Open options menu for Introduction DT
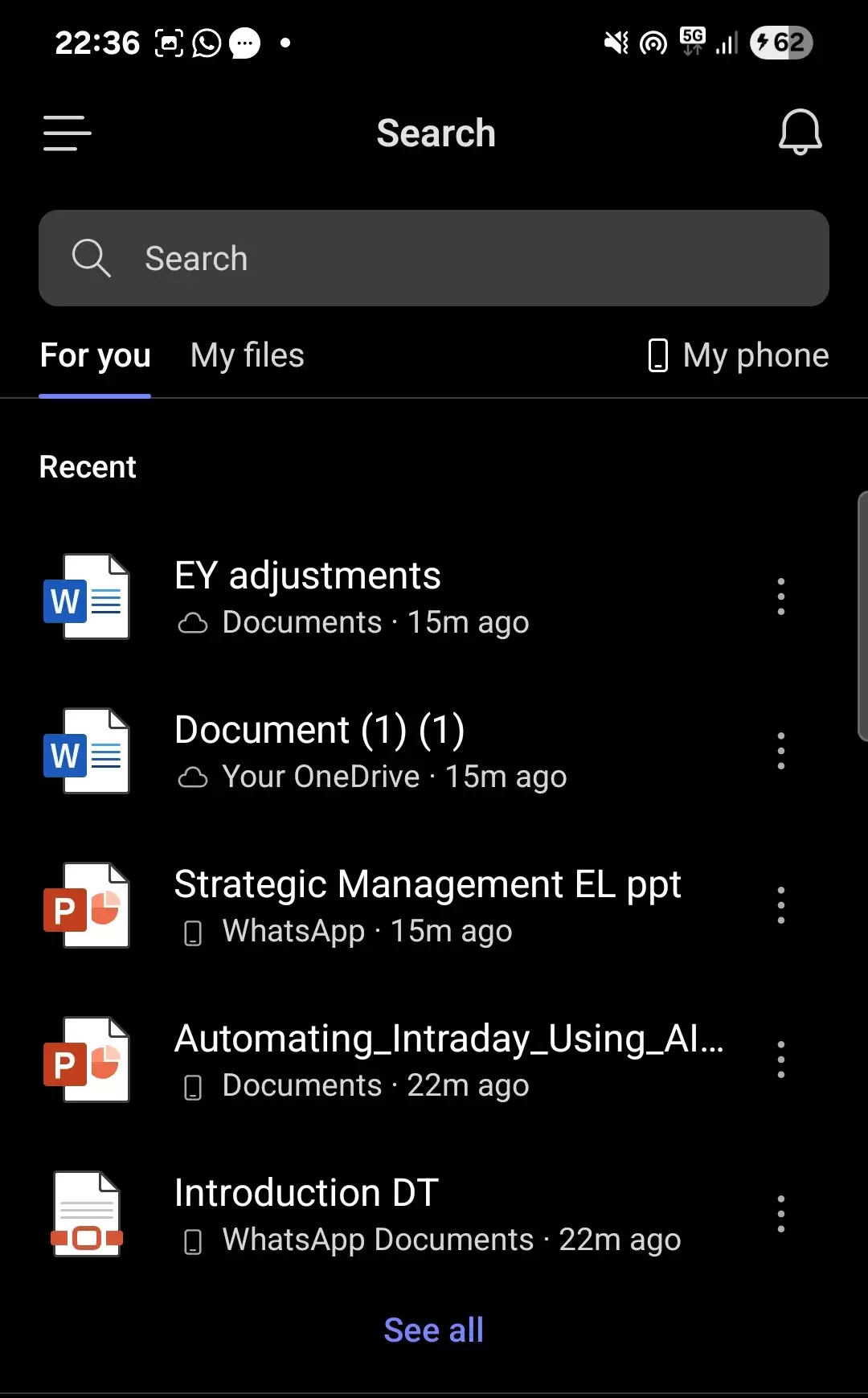The image size is (868, 1398). (x=780, y=1213)
